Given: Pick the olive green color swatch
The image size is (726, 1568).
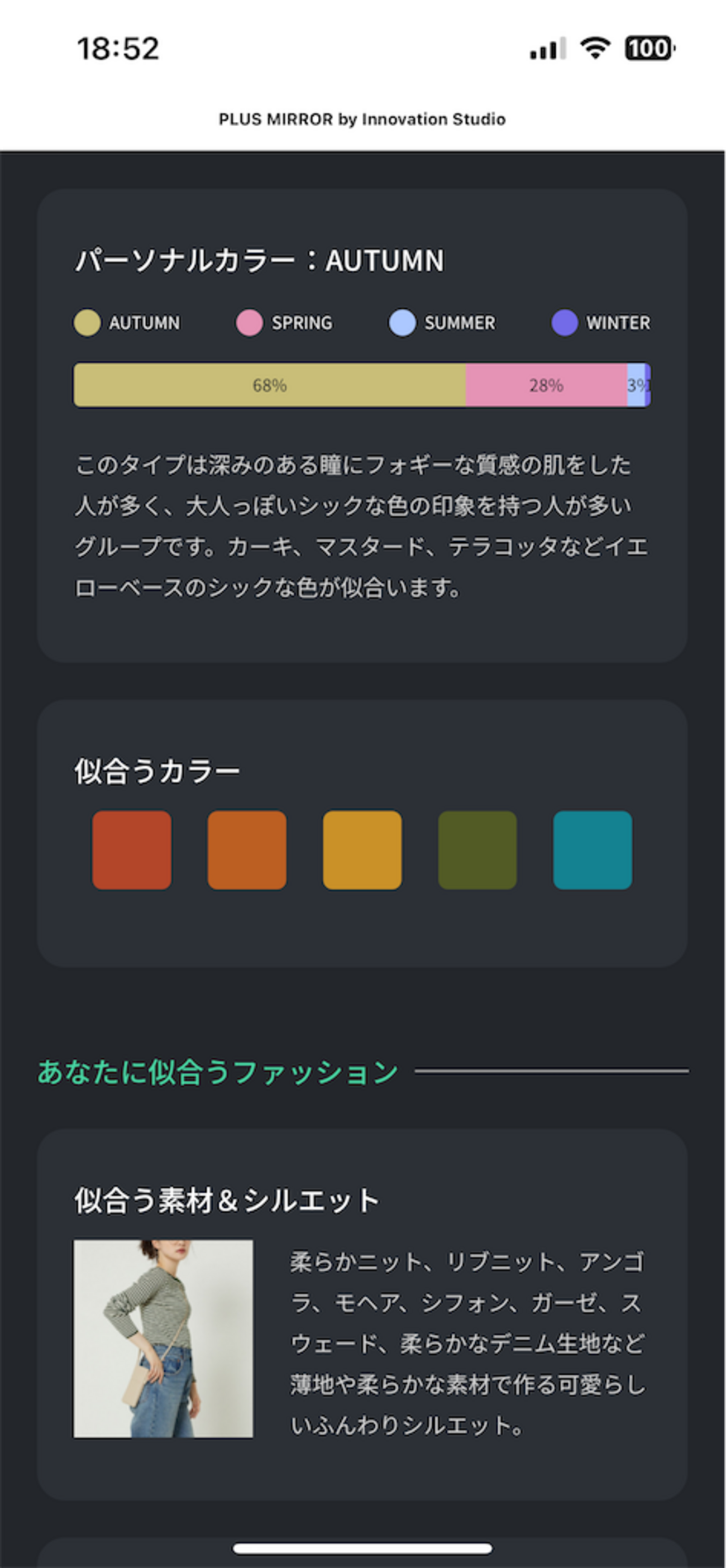Looking at the screenshot, I should tap(477, 849).
